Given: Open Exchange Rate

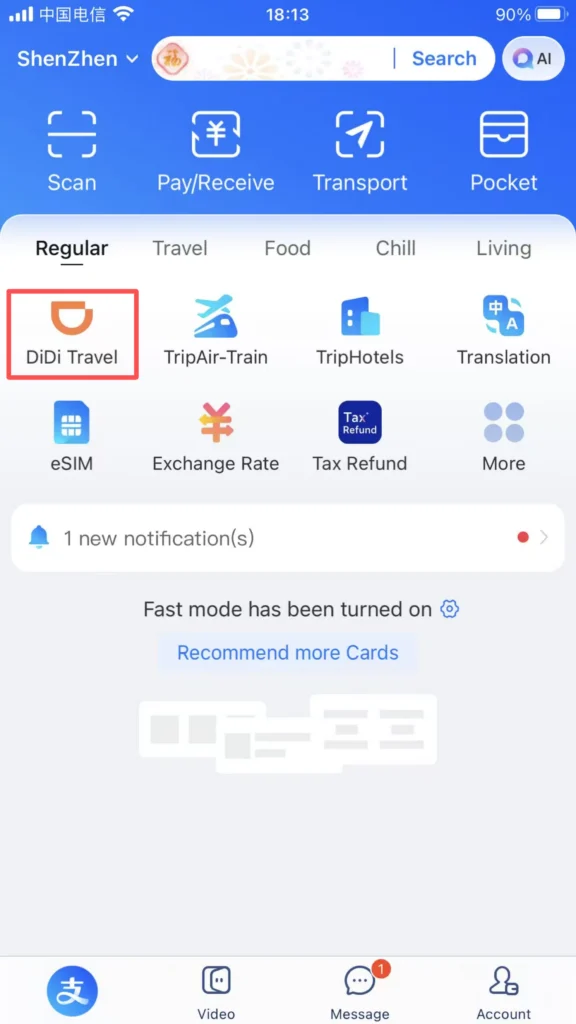Looking at the screenshot, I should [x=216, y=437].
